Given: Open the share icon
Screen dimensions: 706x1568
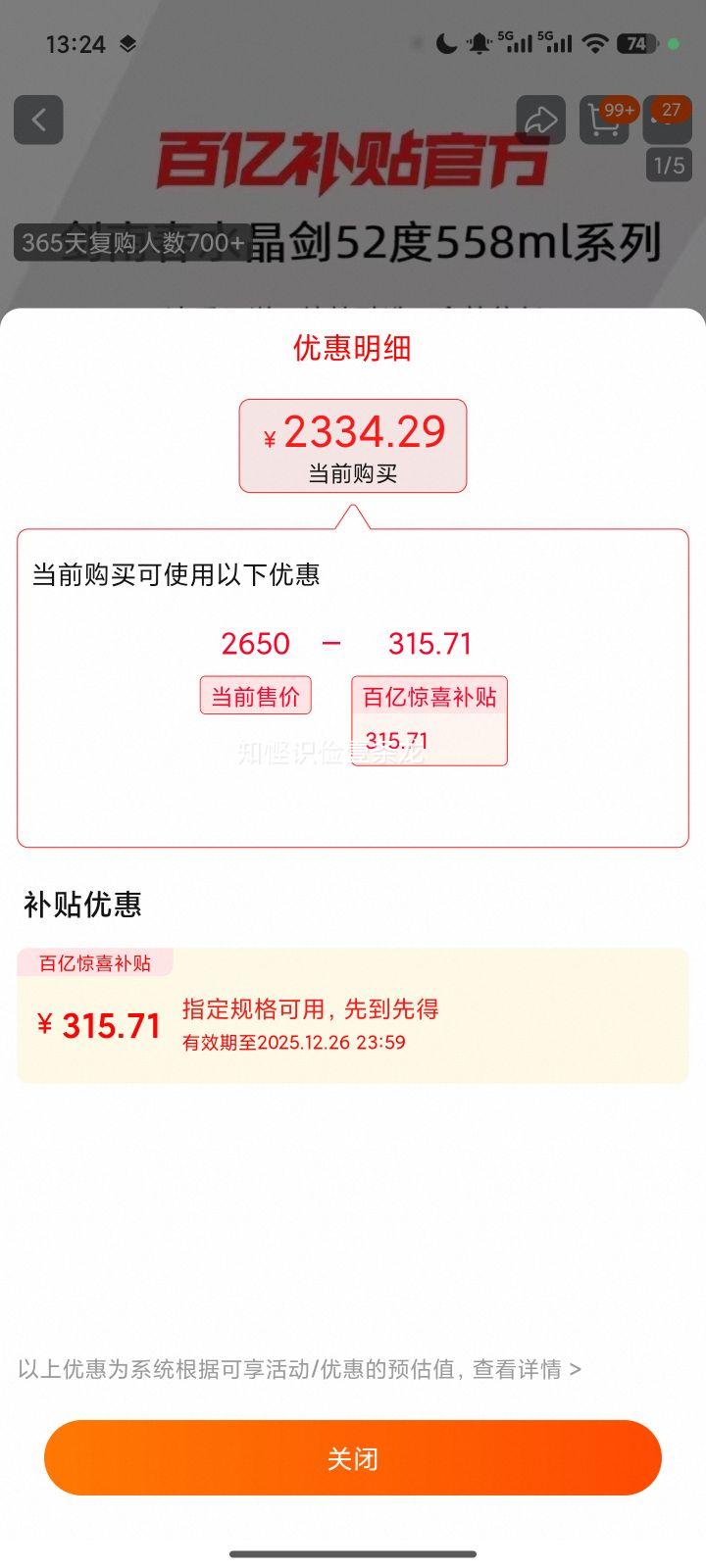Looking at the screenshot, I should [538, 120].
